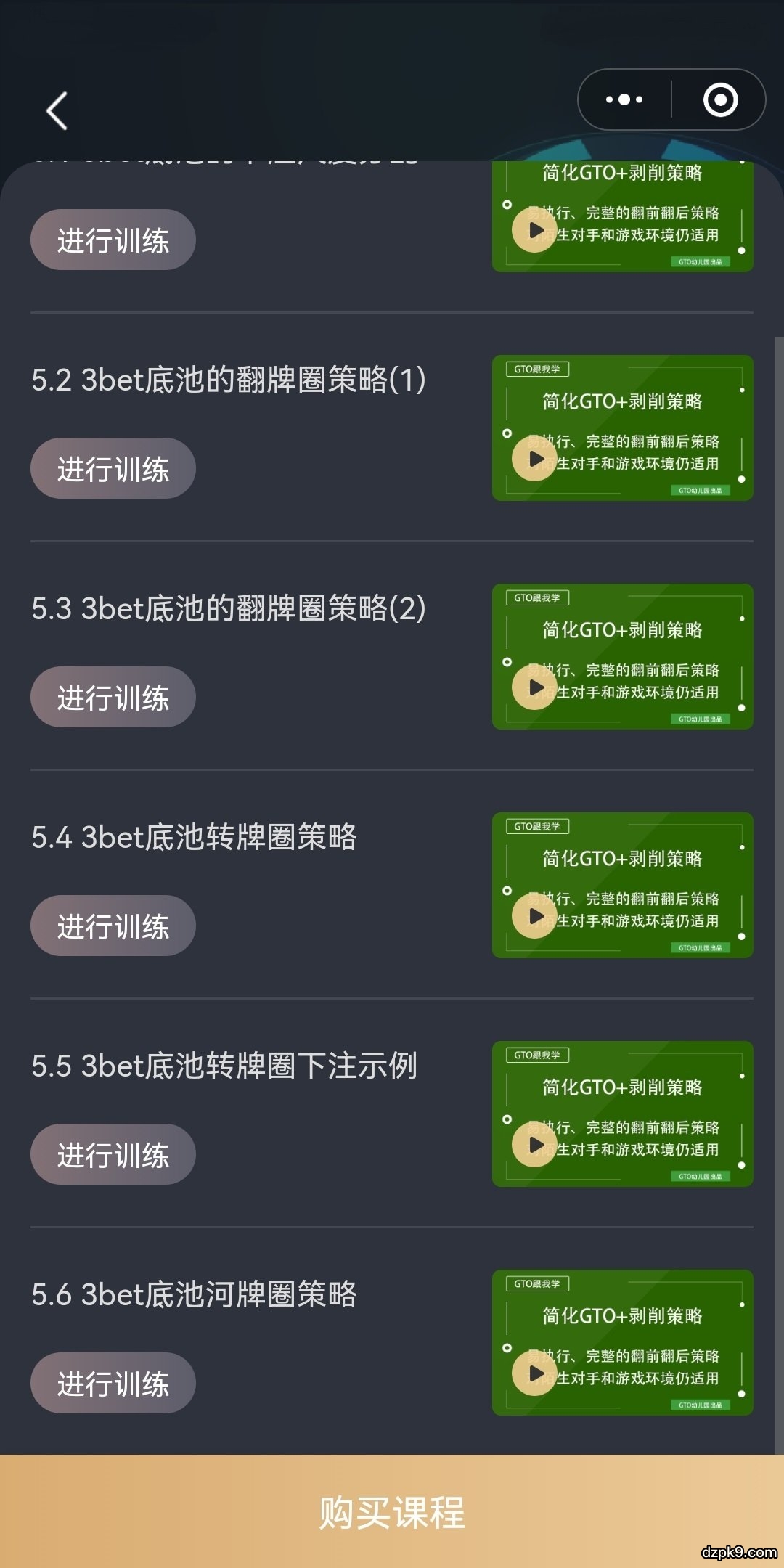
Task: Click the green thumbnail for lesson 5.3
Action: [623, 658]
